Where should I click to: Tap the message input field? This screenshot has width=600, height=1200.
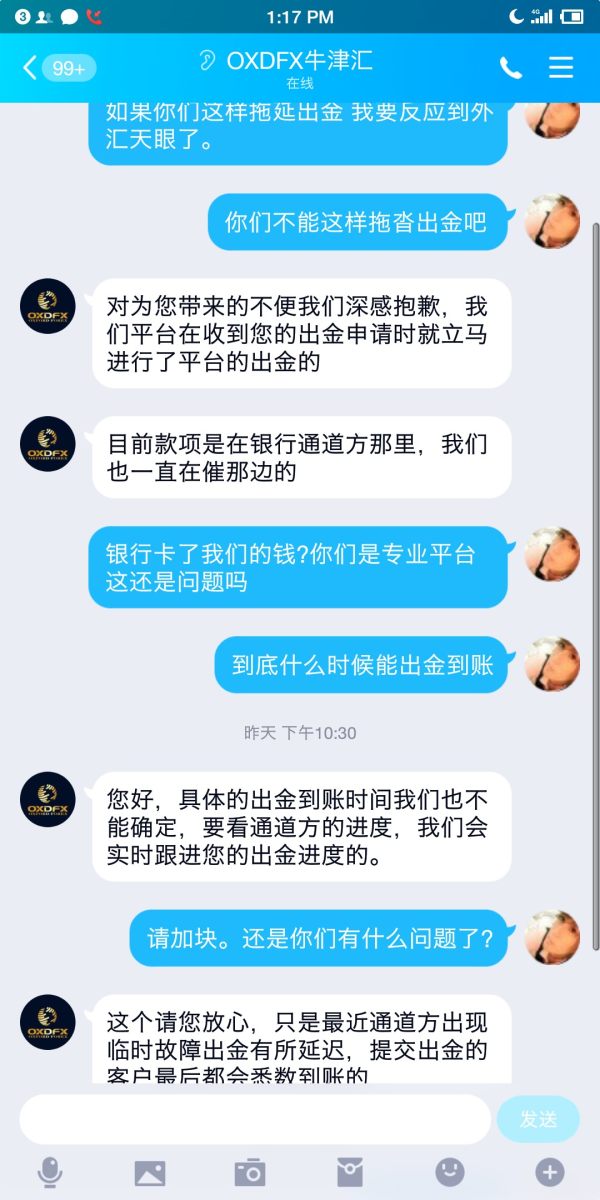255,1119
